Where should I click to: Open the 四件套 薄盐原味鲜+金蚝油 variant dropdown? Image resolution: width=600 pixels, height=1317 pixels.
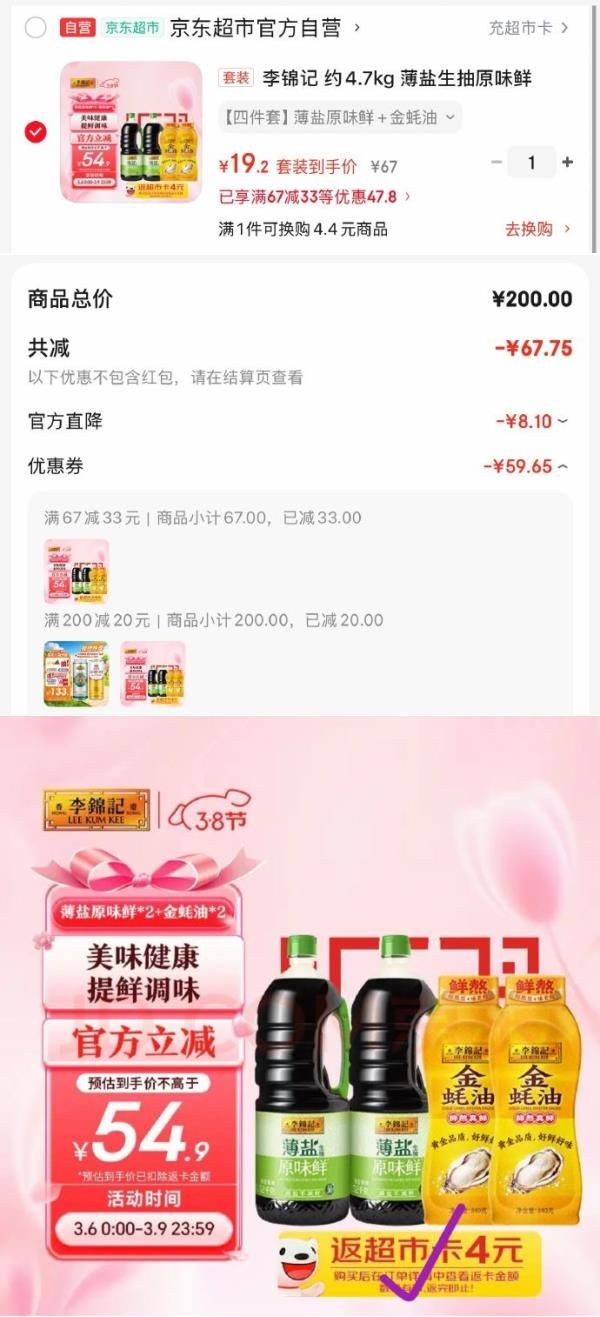(x=340, y=117)
